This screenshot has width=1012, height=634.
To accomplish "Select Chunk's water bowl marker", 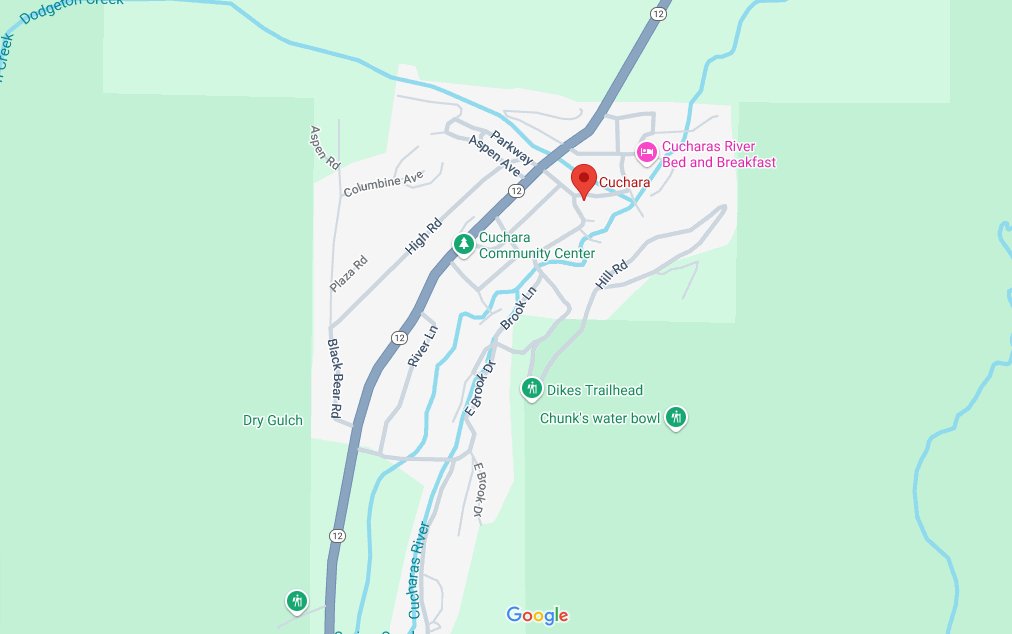I will (x=676, y=416).
